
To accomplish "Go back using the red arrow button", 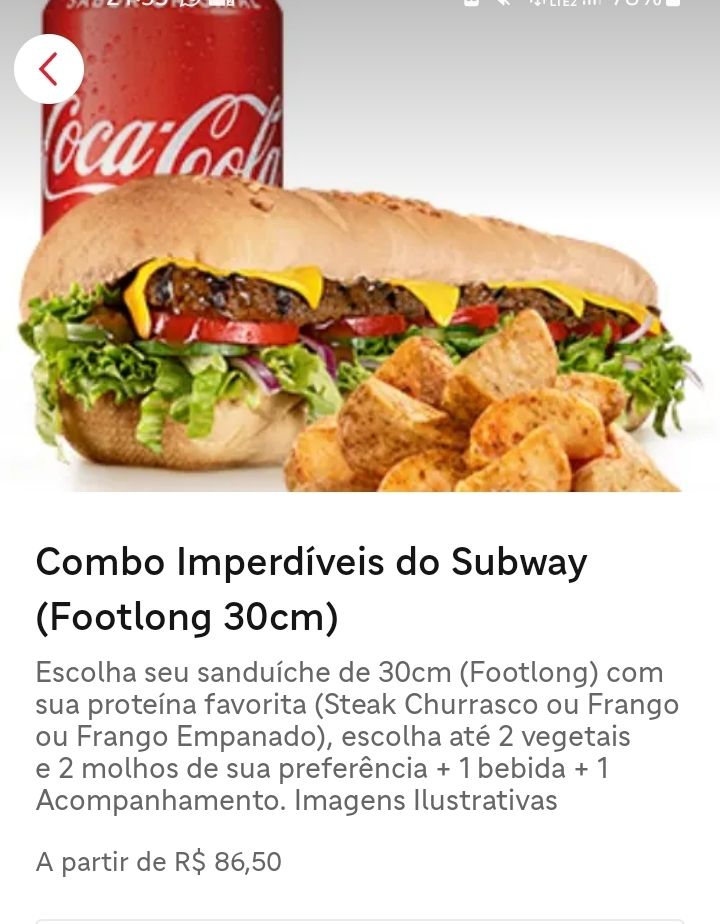I will click(48, 69).
